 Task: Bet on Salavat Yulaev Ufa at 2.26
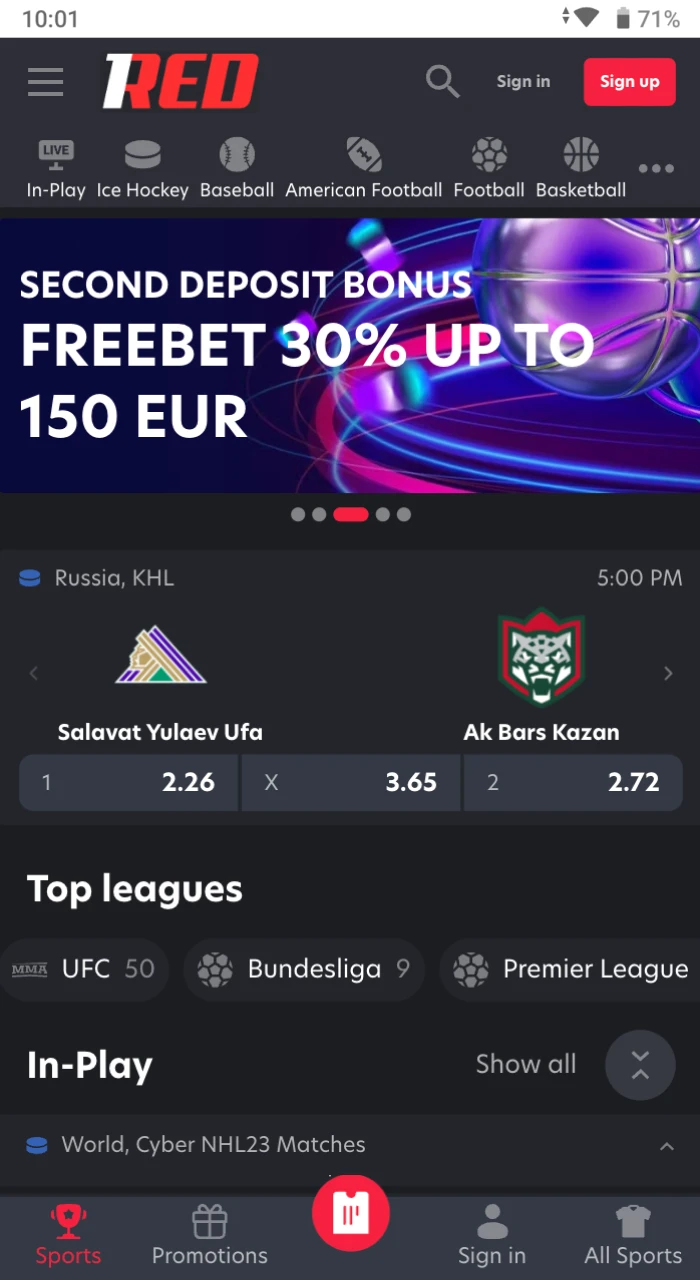point(129,782)
